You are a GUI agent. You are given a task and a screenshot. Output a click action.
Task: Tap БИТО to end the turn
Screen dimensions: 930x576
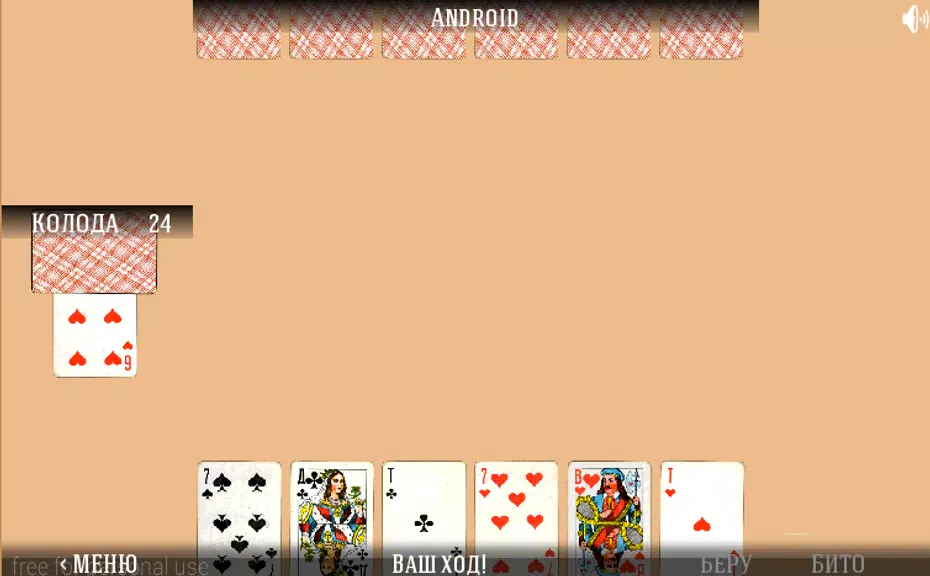coord(838,564)
